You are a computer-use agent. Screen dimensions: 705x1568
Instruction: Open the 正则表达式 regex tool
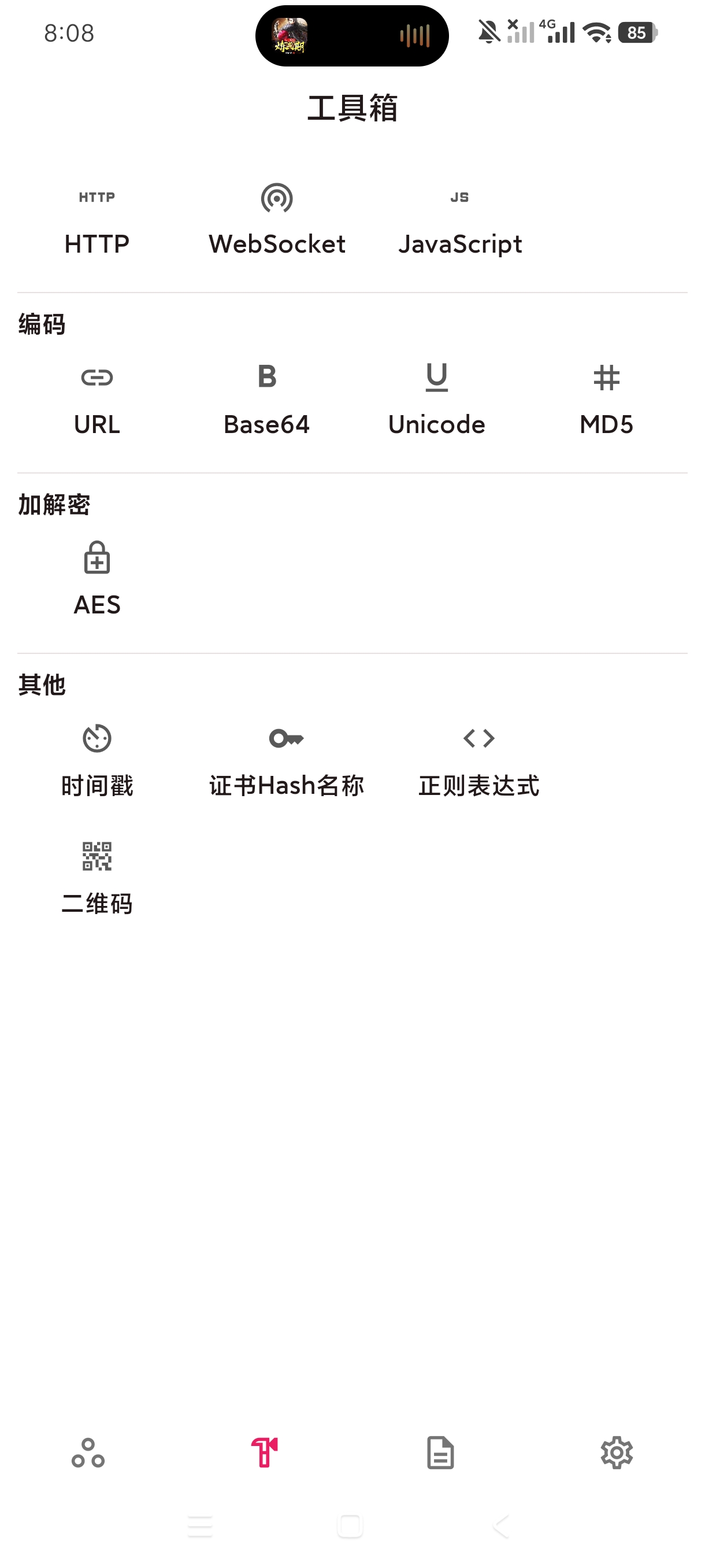(x=478, y=762)
